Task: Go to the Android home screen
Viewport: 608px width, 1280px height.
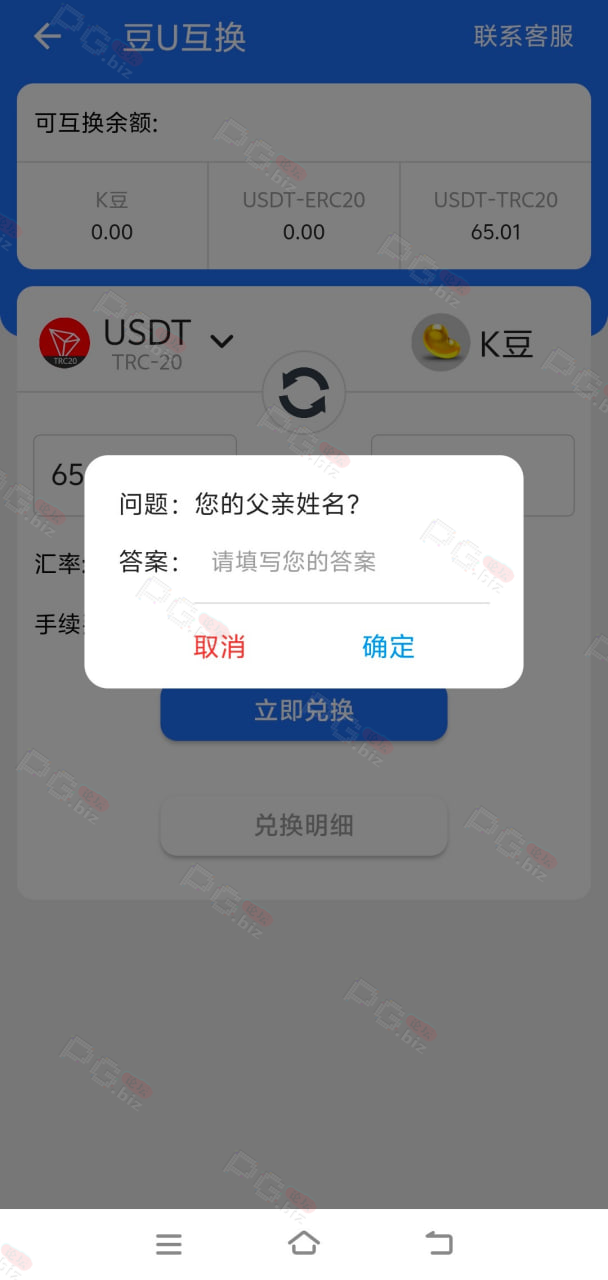Action: (x=304, y=1243)
